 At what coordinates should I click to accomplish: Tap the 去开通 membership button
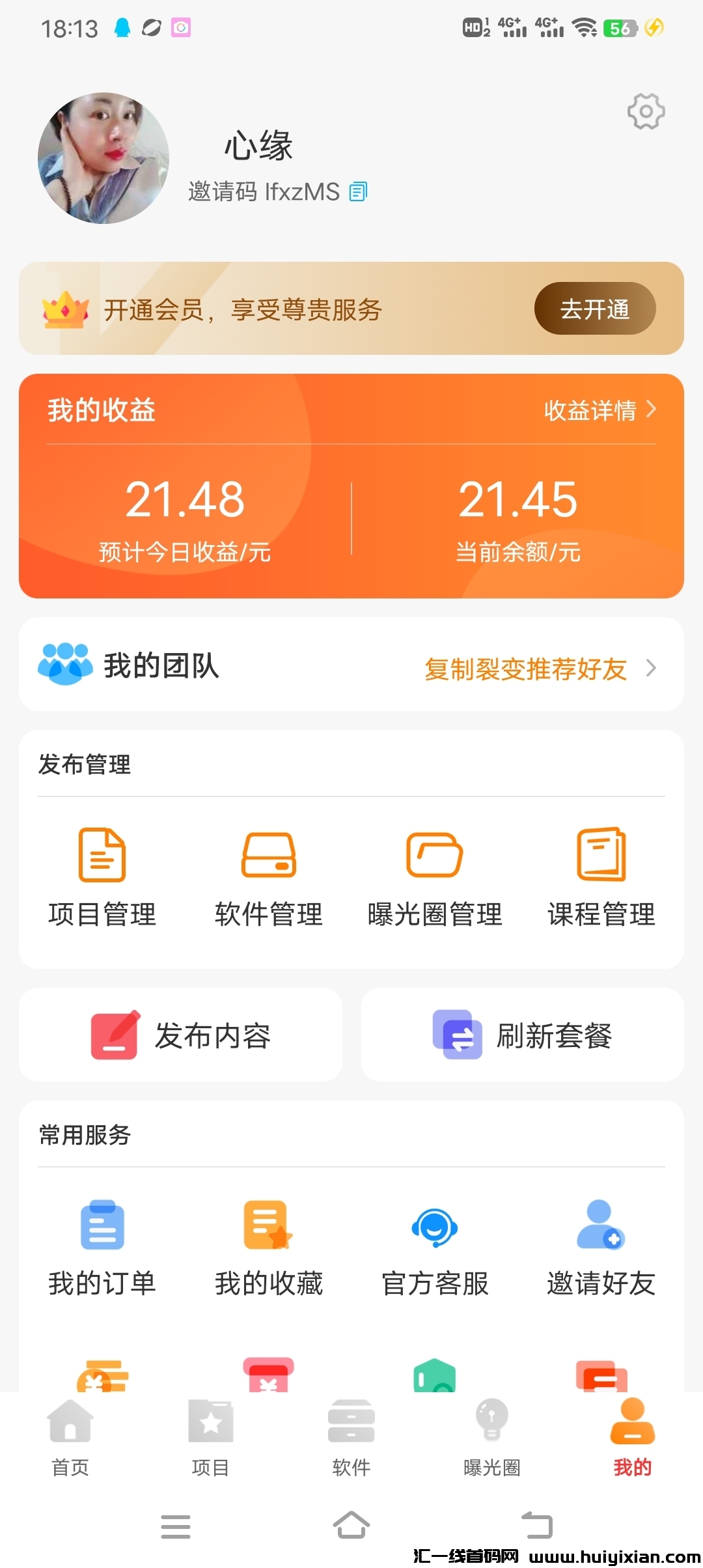tap(594, 309)
